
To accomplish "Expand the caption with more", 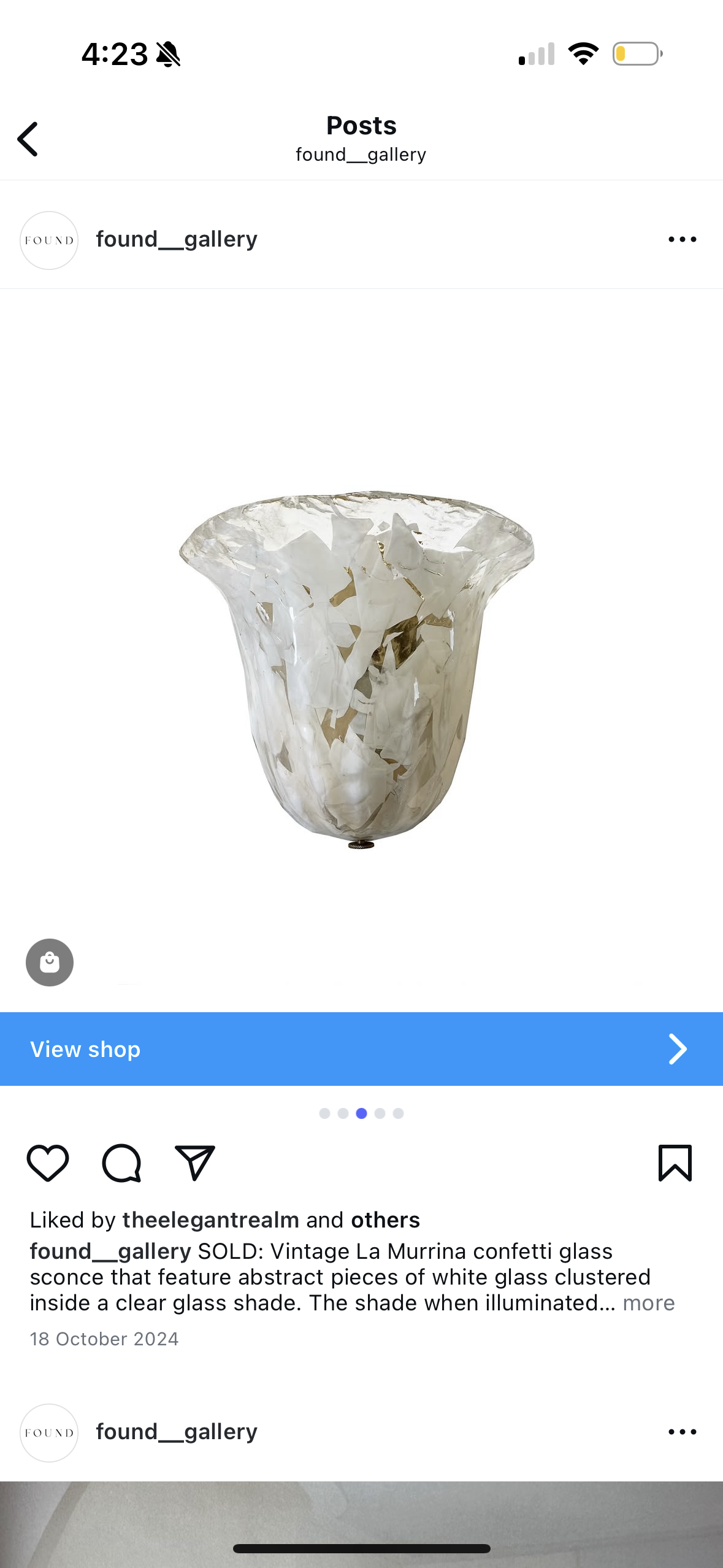I will tap(648, 1302).
